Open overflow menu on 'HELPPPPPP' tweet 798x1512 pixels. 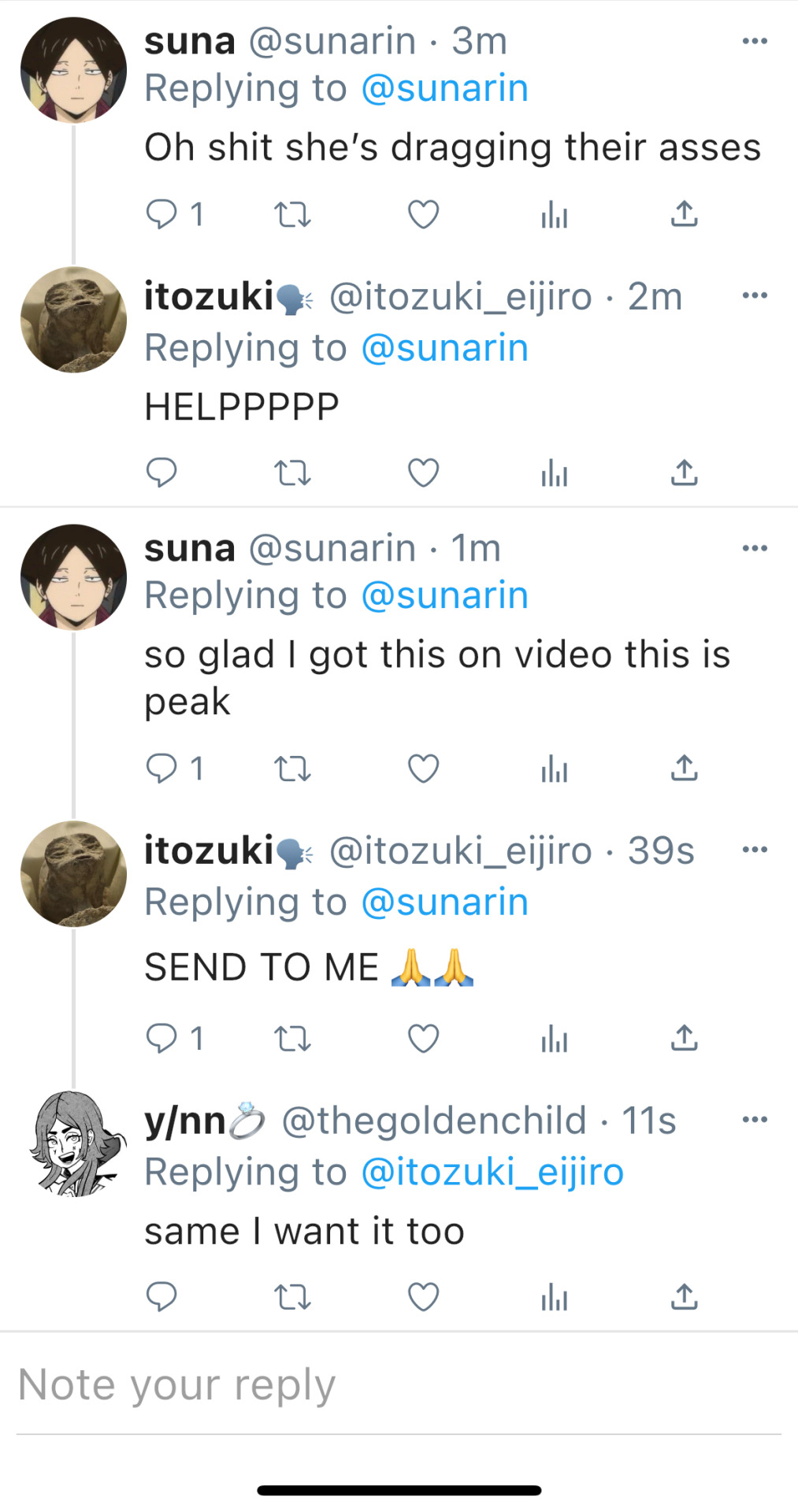pos(754,296)
